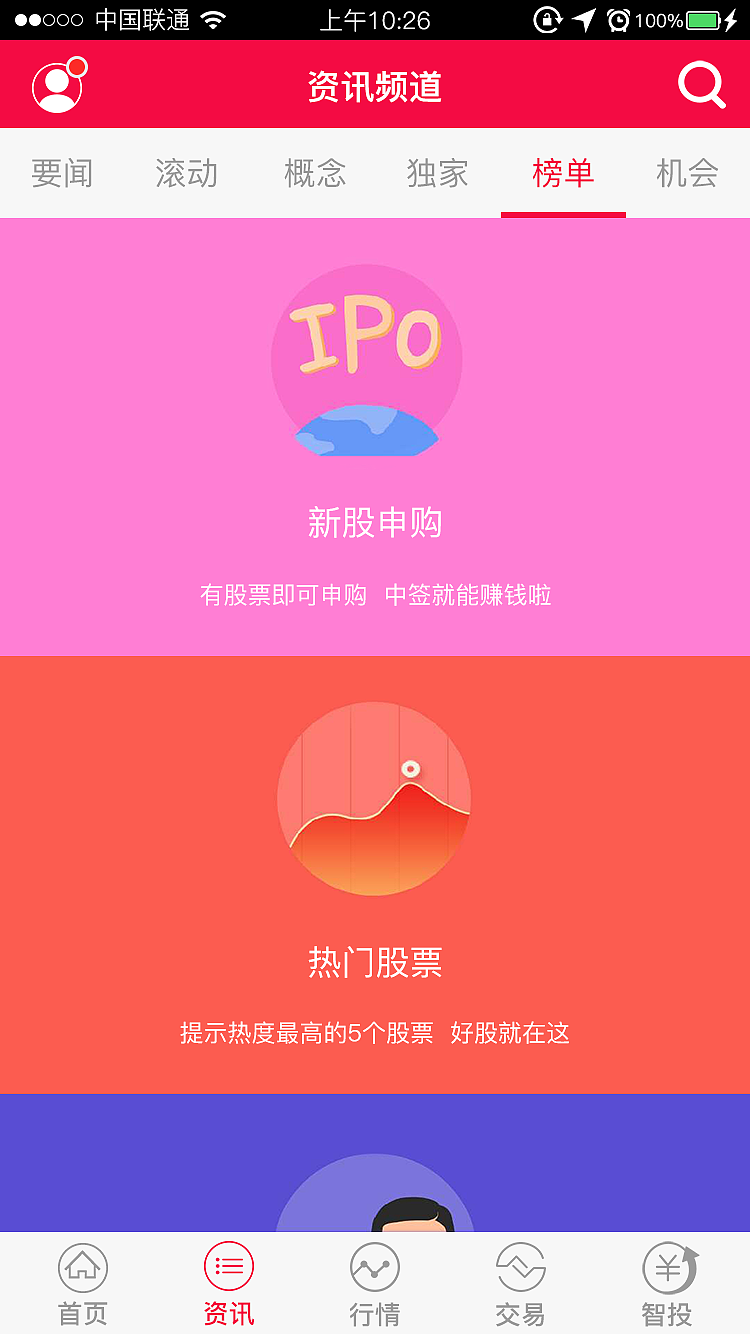Switch to the 要闻 tab
The width and height of the screenshot is (750, 1334).
point(62,173)
